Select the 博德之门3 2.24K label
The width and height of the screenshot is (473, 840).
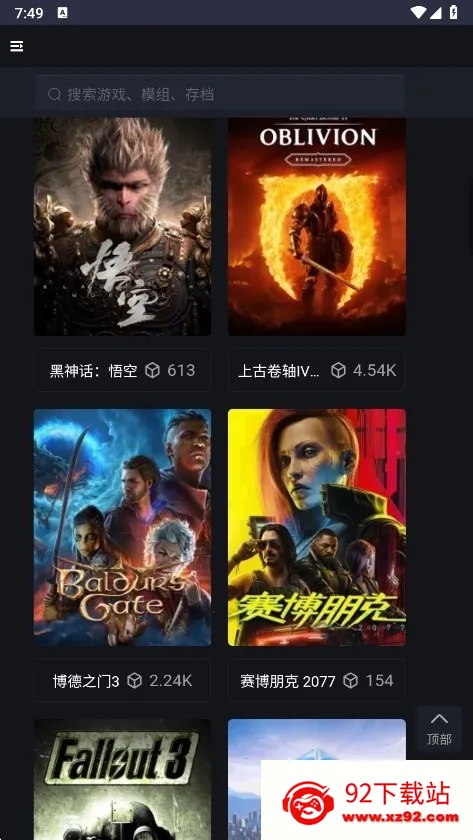point(123,680)
